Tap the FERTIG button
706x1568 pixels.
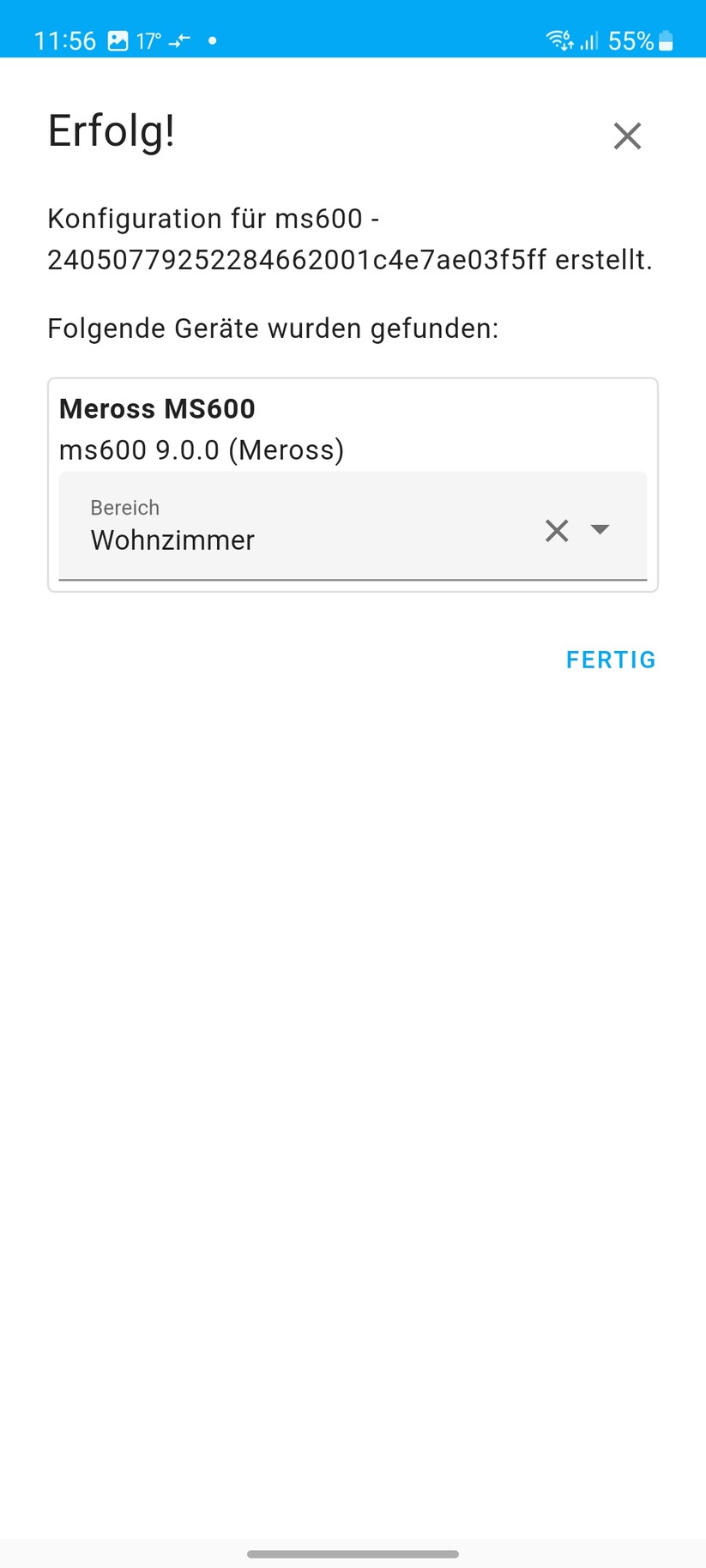tap(611, 660)
